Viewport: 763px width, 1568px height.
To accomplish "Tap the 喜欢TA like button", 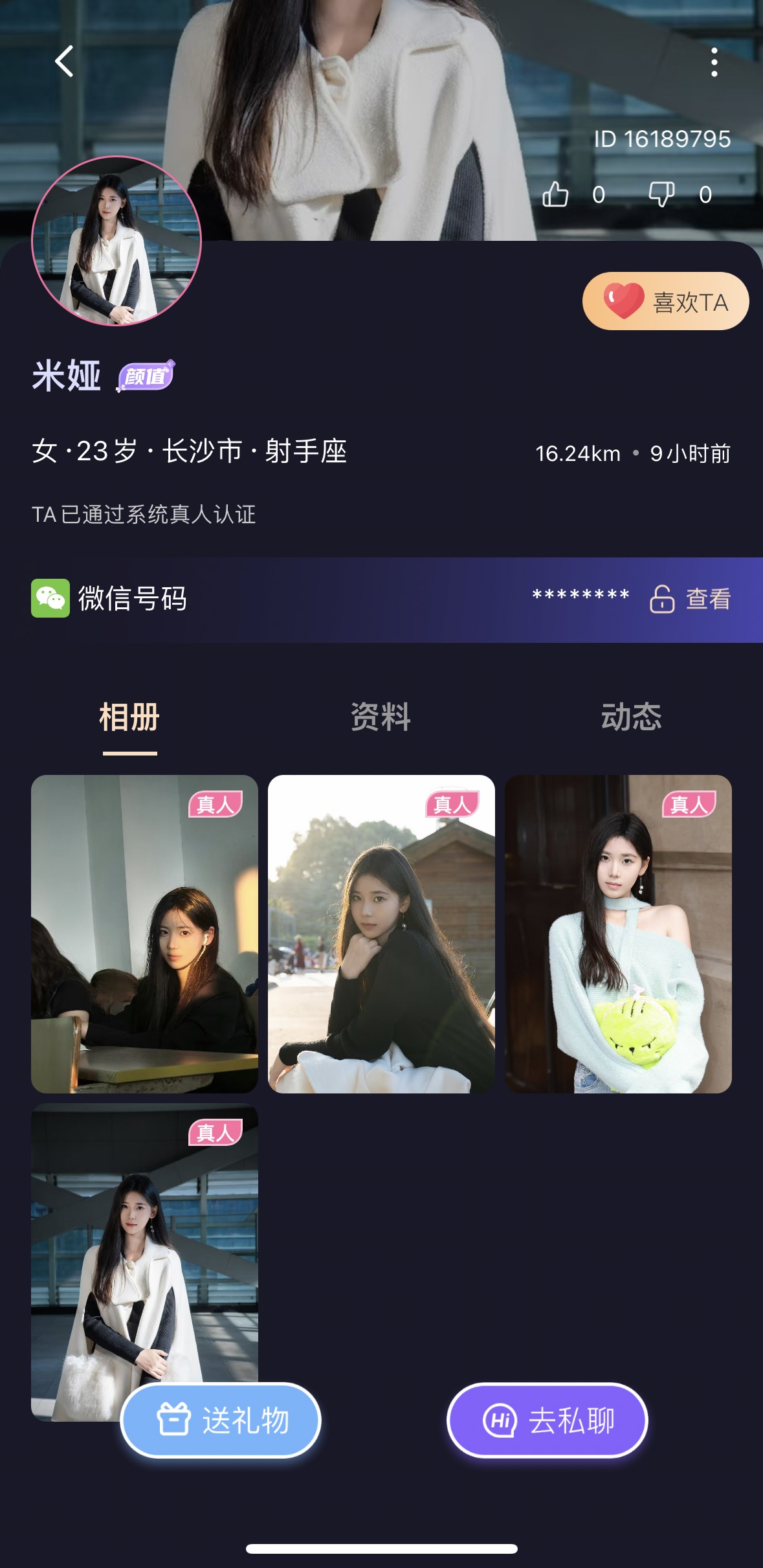I will (665, 302).
